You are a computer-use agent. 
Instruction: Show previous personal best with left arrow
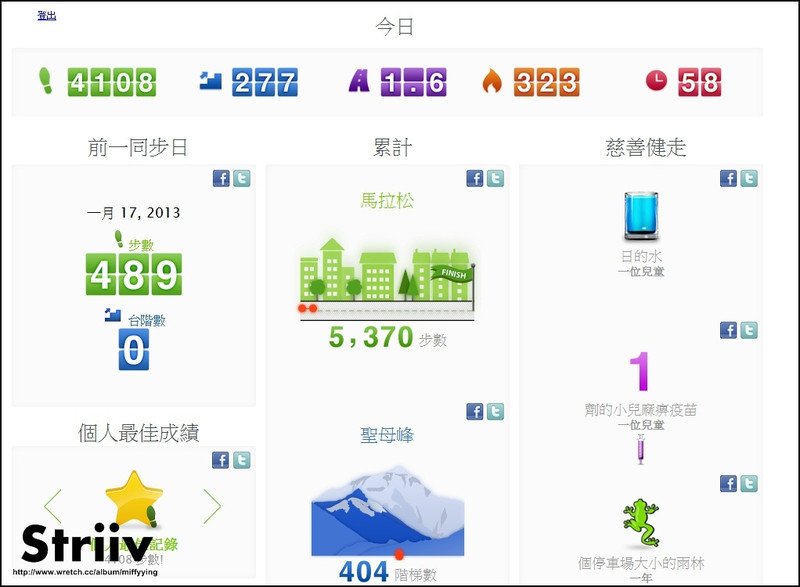point(54,506)
